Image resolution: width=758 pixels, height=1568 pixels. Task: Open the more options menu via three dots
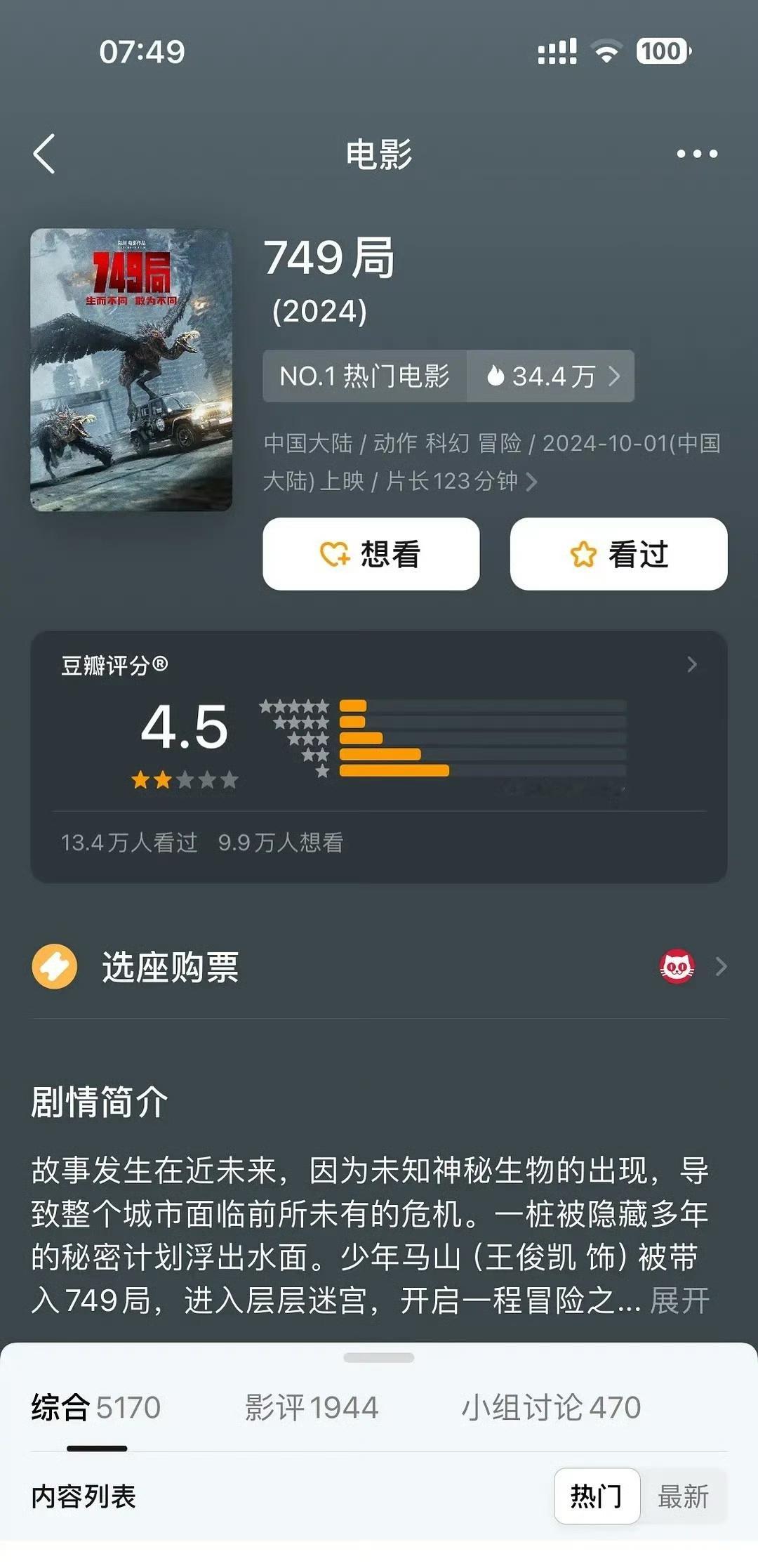tap(697, 154)
